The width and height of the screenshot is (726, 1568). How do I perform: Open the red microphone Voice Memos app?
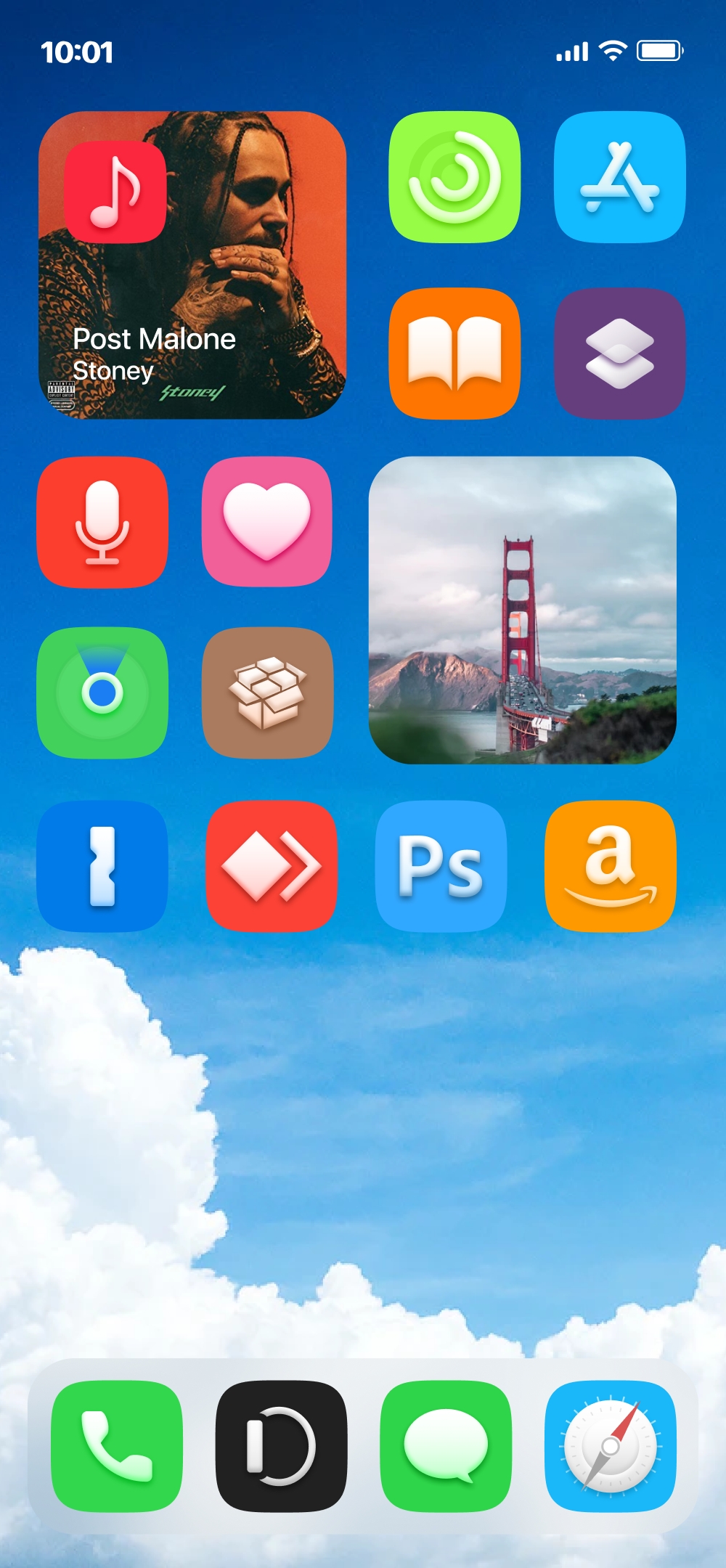click(x=102, y=522)
